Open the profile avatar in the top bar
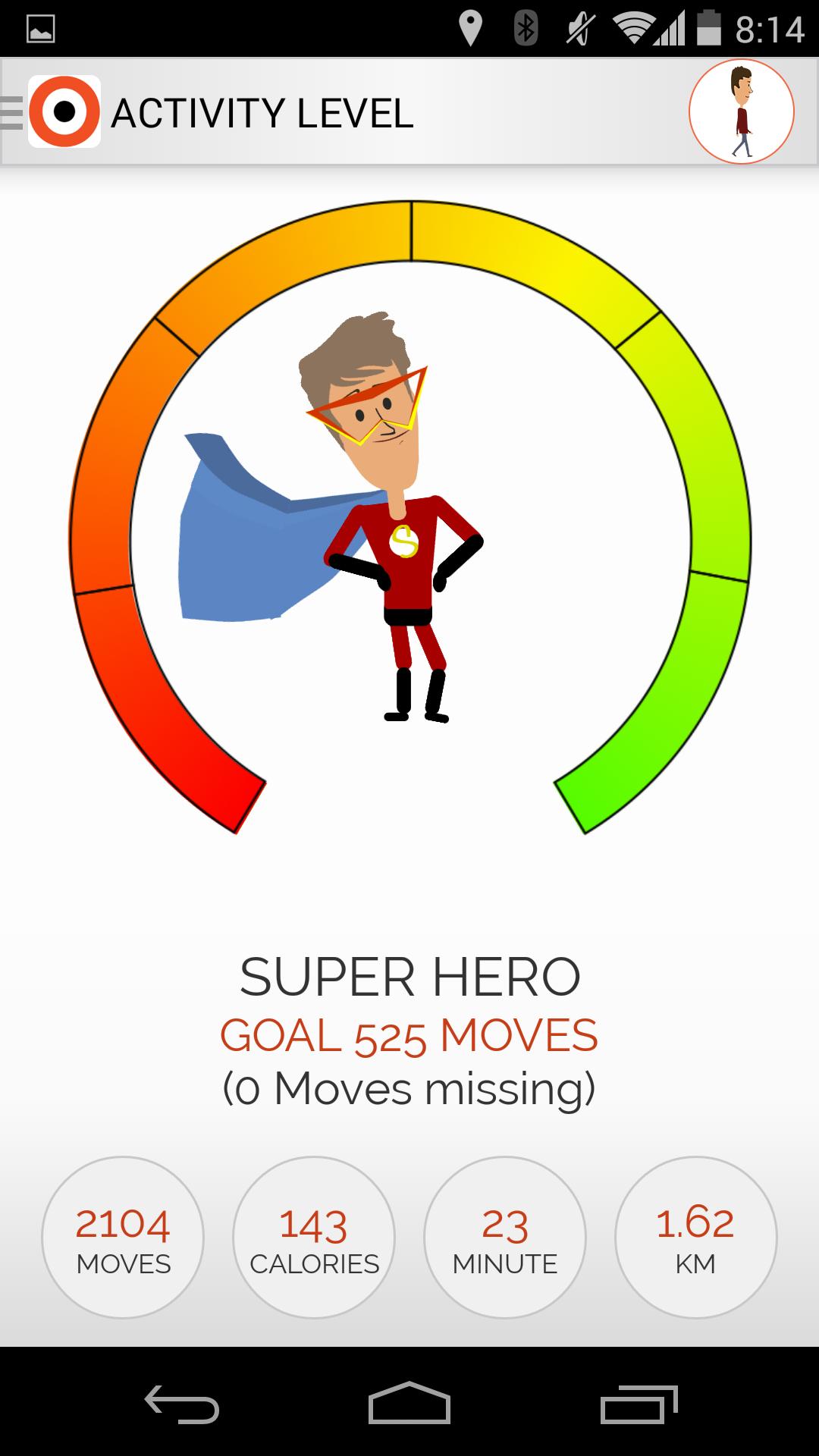819x1456 pixels. (x=741, y=111)
